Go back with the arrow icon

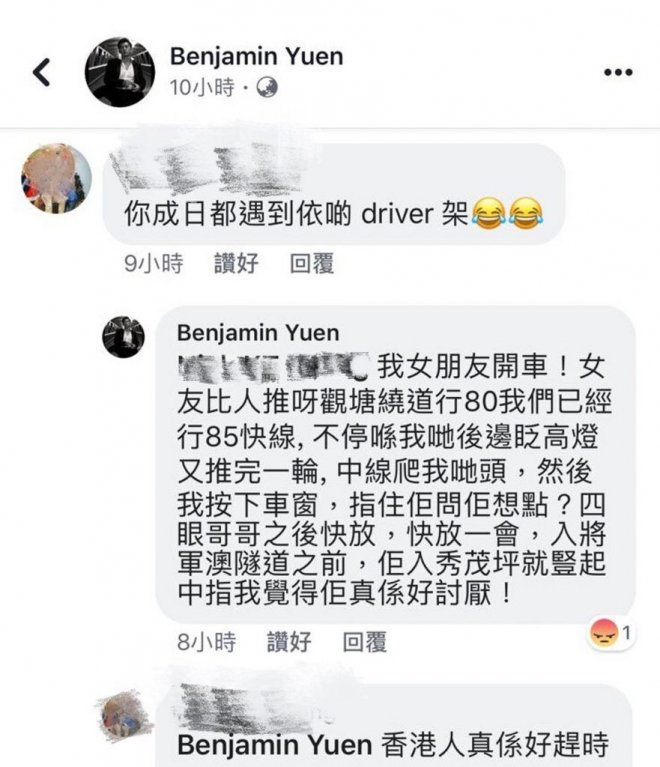pos(41,73)
